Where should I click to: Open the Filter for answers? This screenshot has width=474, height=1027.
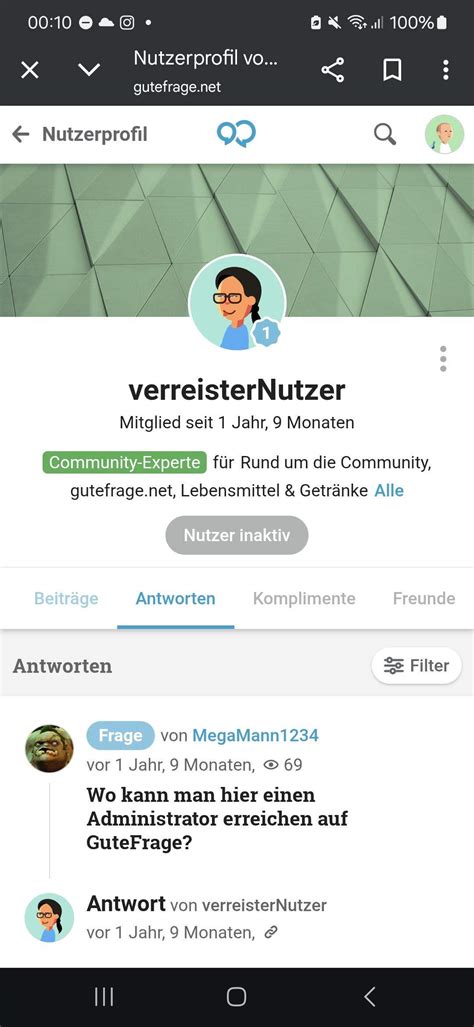point(416,665)
